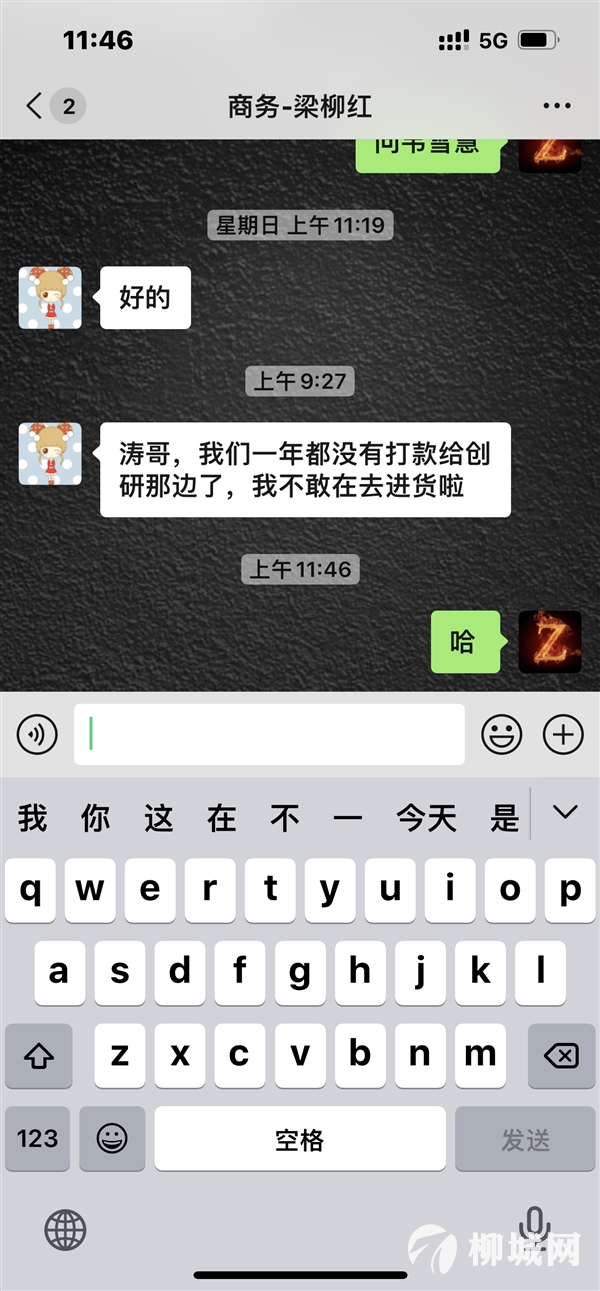The image size is (600, 1291).
Task: Tap the message text field
Action: 269,735
